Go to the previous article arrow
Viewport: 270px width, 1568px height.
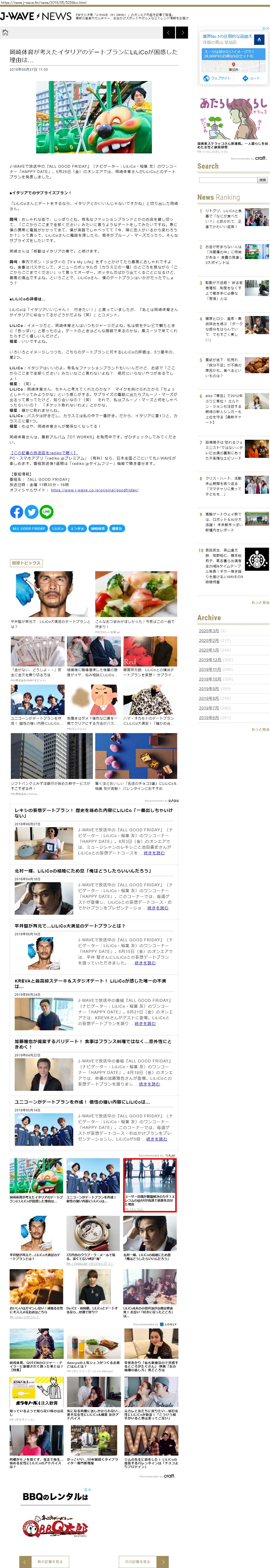click(x=169, y=32)
